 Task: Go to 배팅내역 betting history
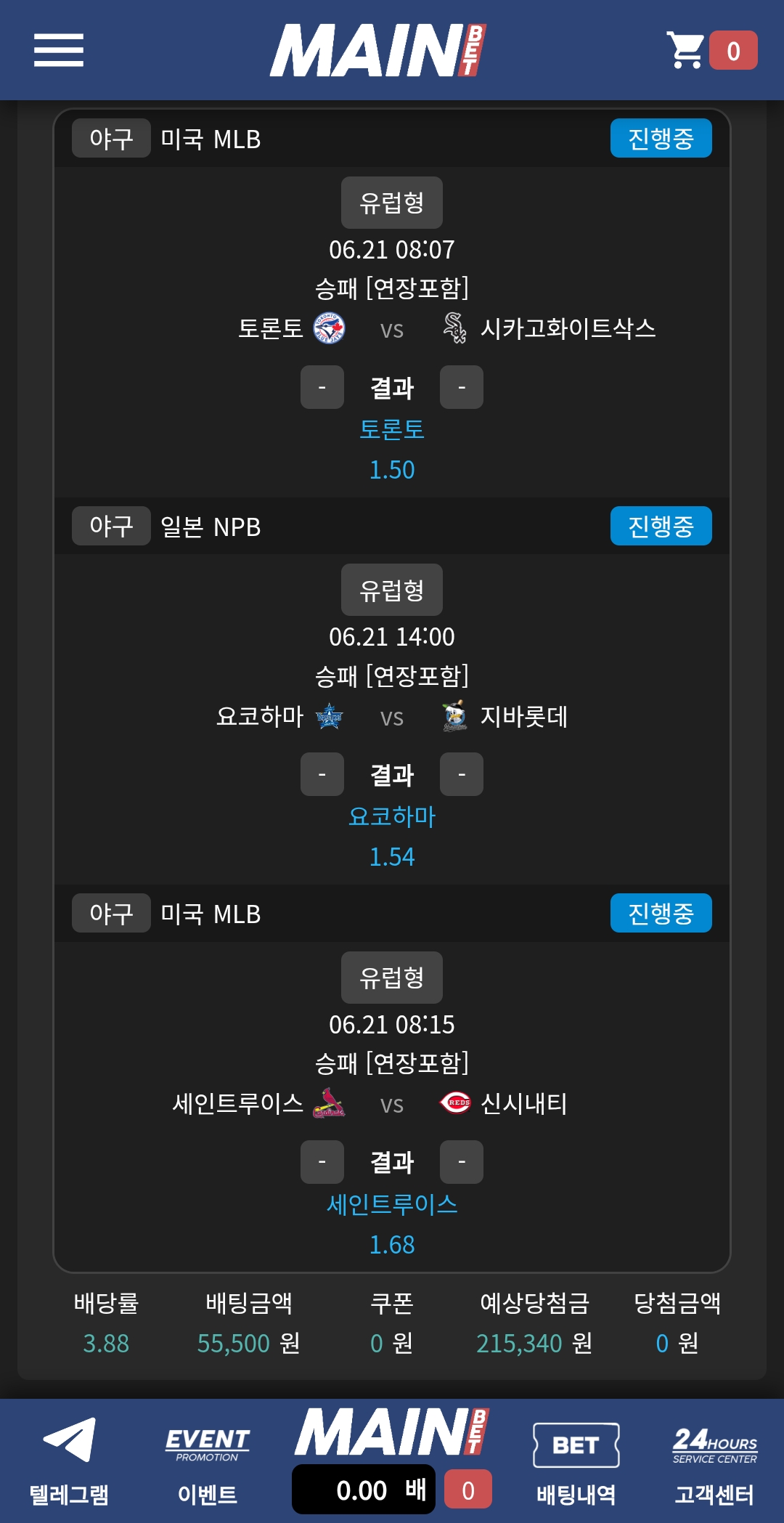(576, 1460)
